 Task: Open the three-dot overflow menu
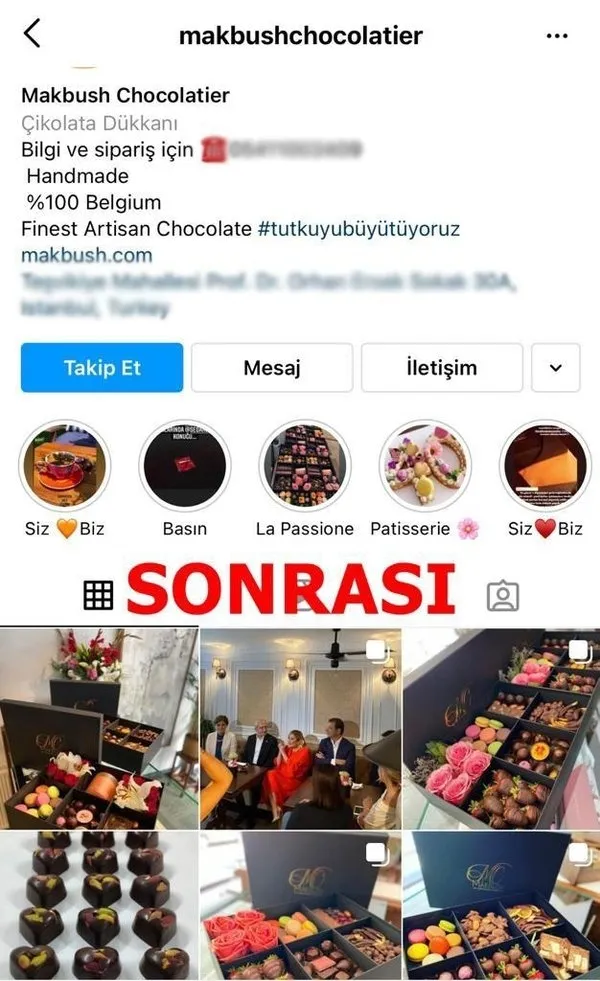[557, 36]
